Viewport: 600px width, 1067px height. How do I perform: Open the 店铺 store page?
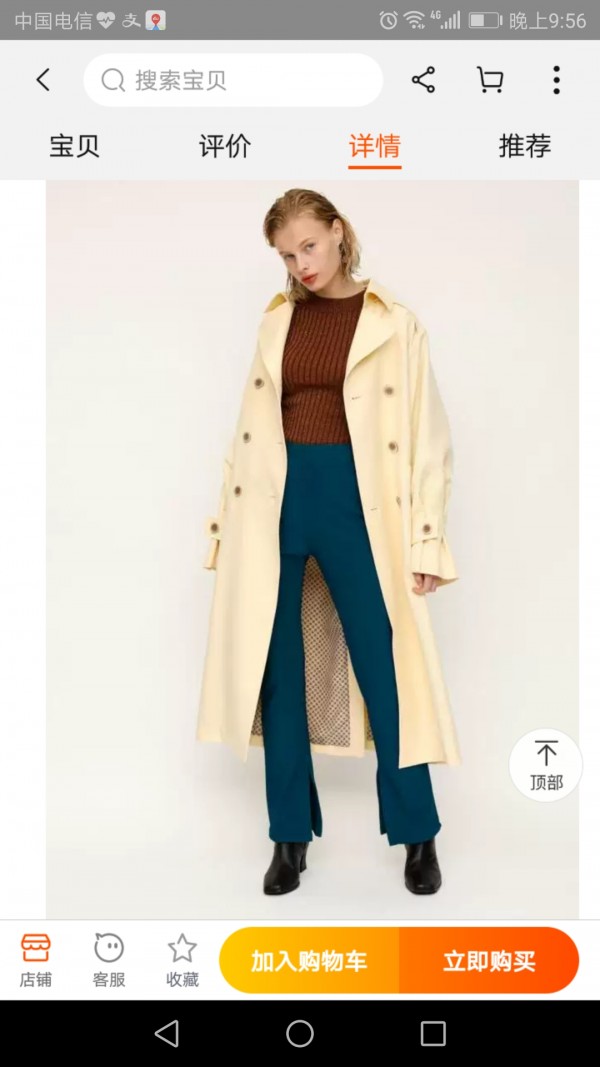click(x=35, y=960)
